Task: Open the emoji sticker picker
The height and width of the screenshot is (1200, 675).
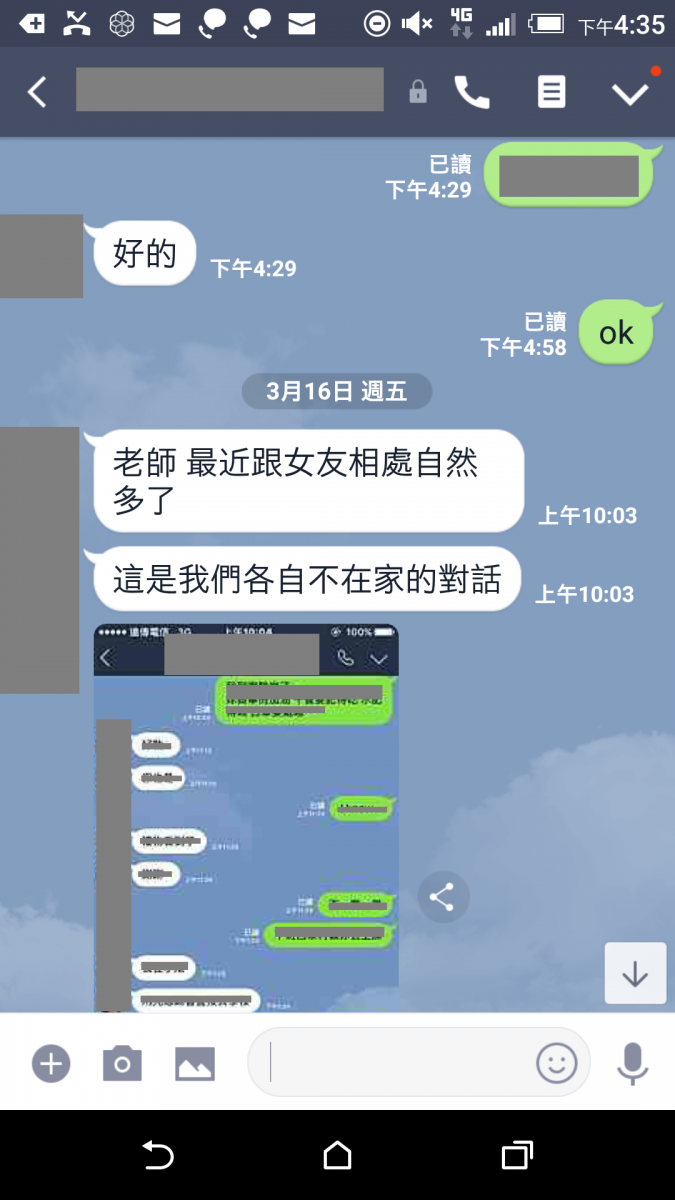Action: pos(557,1063)
